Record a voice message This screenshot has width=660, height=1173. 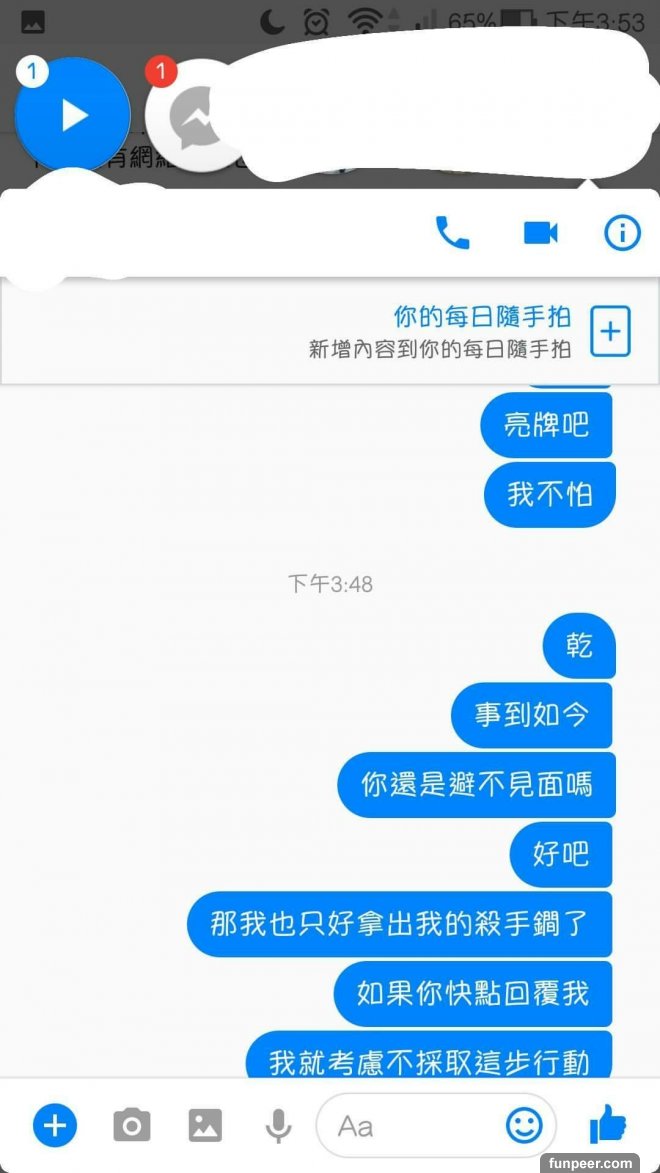tap(278, 1126)
